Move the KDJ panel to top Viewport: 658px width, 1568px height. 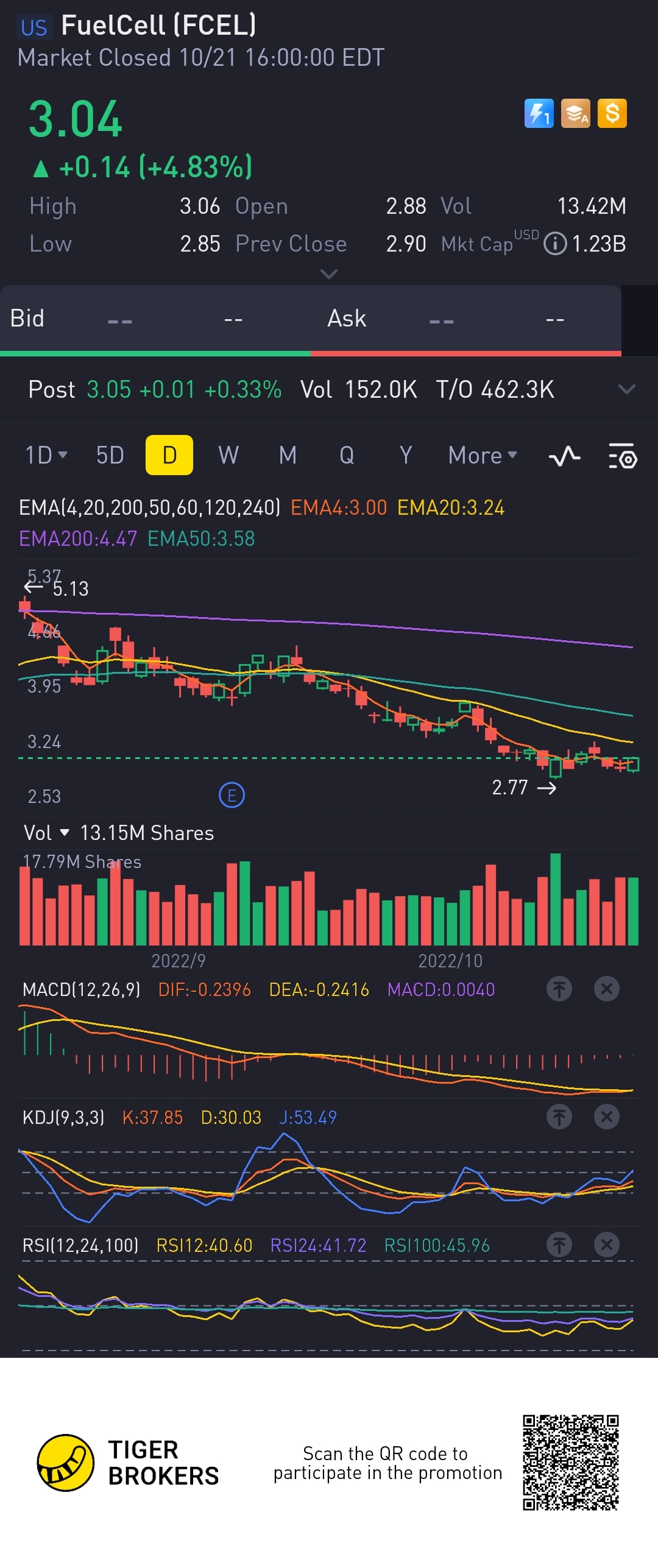pyautogui.click(x=559, y=1117)
